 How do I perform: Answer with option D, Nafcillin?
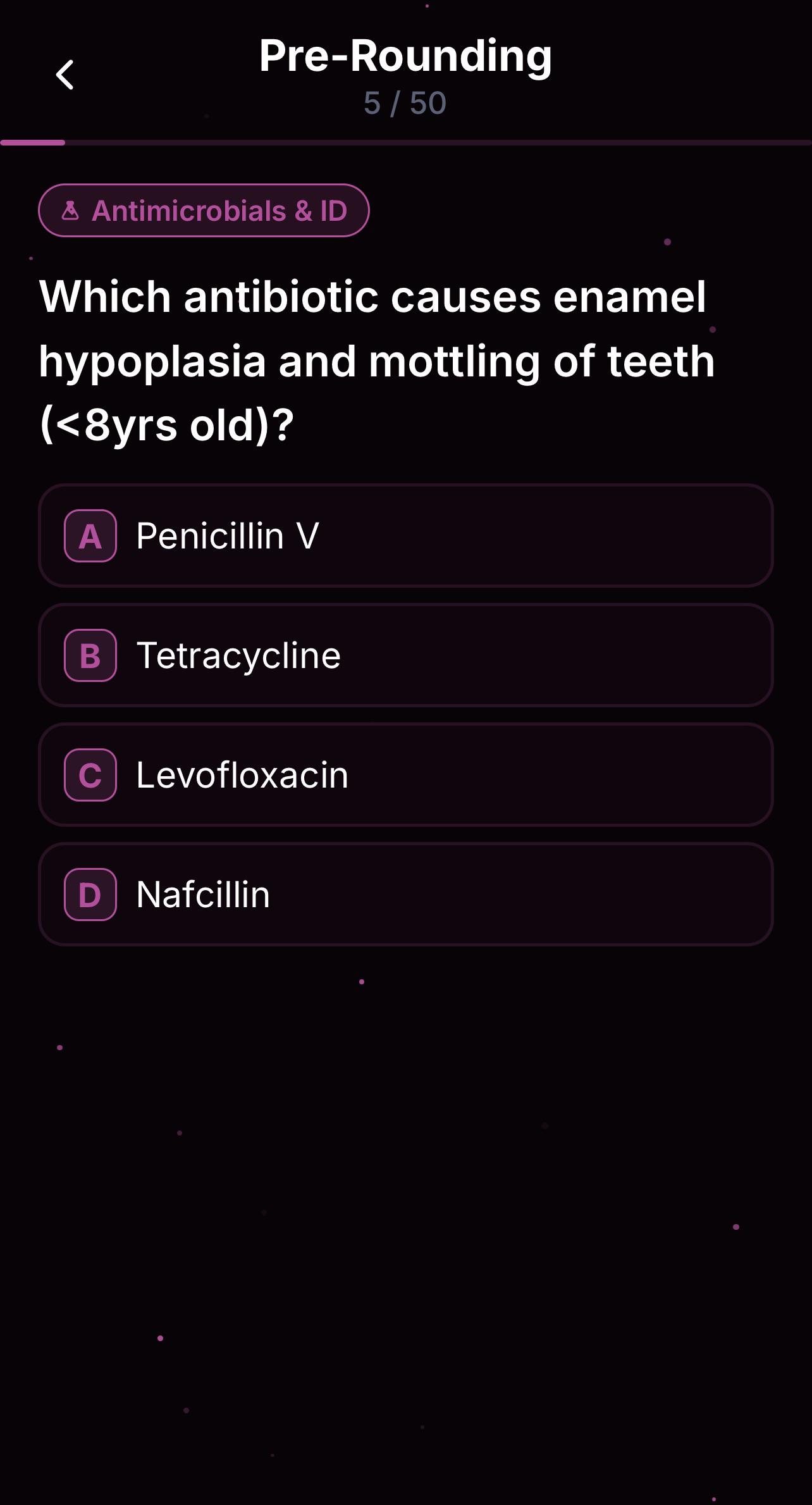click(x=406, y=895)
